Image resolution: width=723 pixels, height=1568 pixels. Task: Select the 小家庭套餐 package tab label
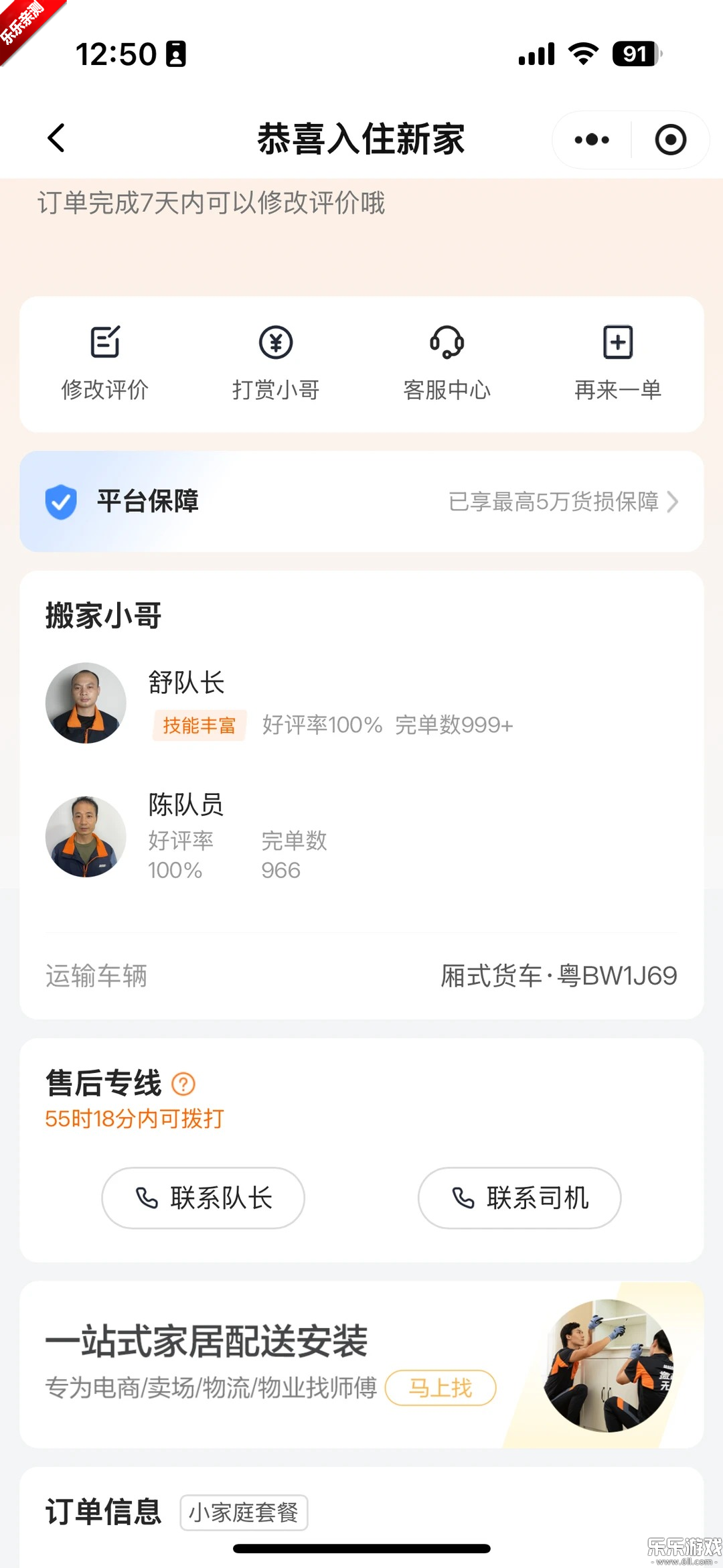243,1512
